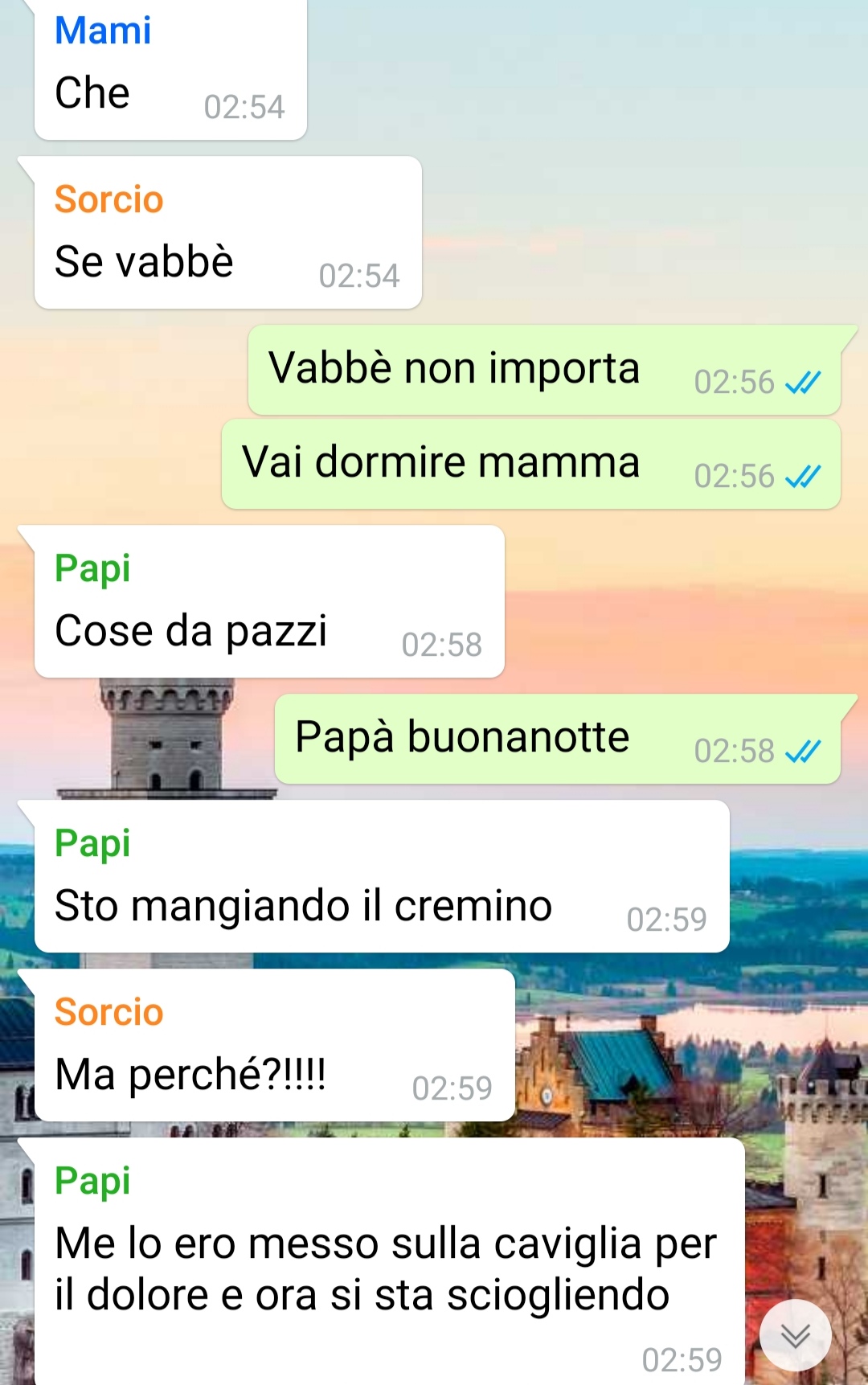Tap sender name Mami above "Che"
Image resolution: width=868 pixels, height=1385 pixels.
point(103,31)
